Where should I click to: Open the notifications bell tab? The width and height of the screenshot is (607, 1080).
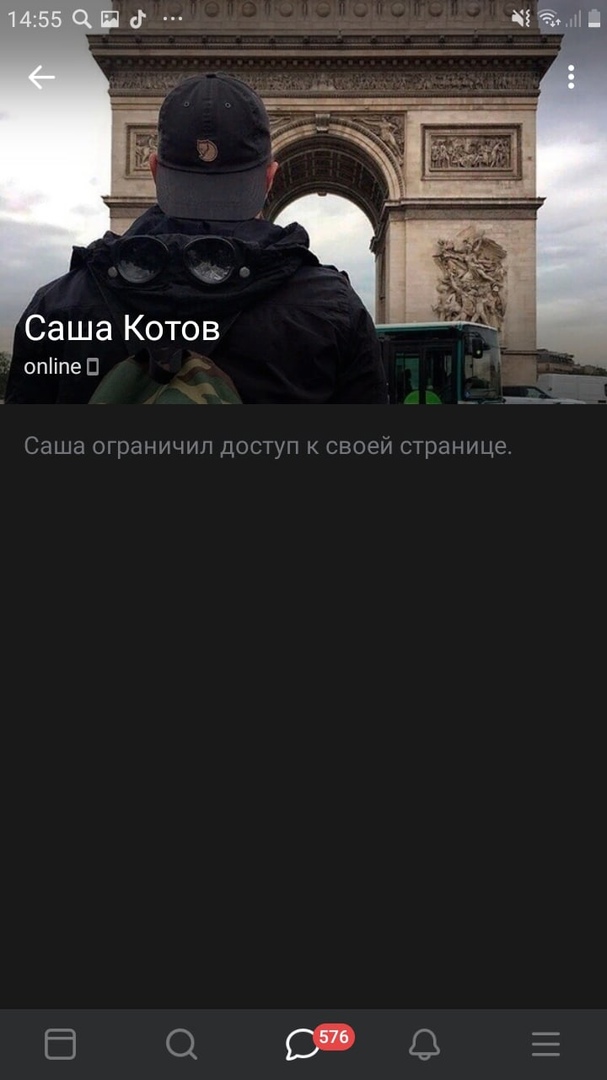click(424, 1044)
